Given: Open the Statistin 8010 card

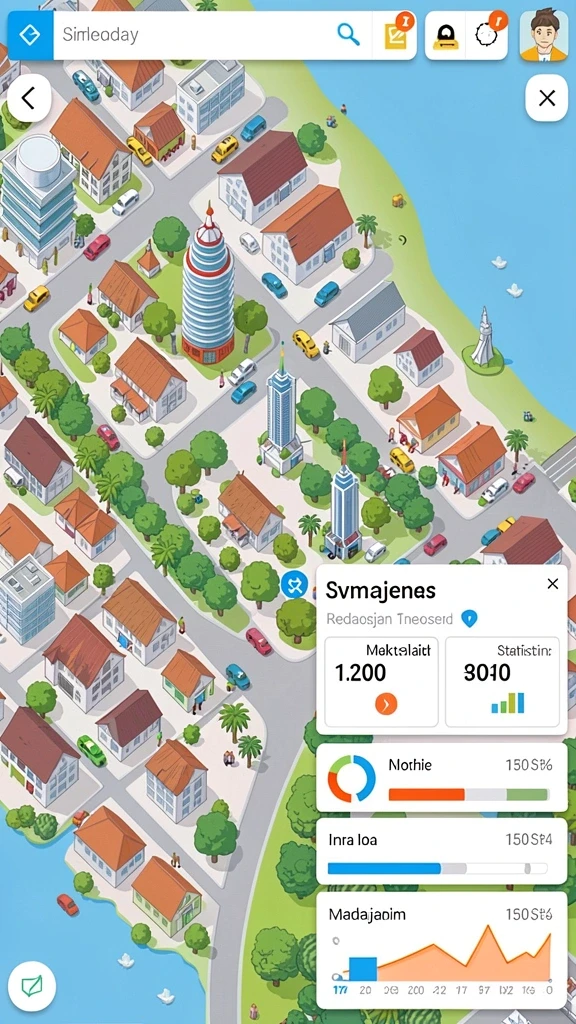Looking at the screenshot, I should pyautogui.click(x=502, y=682).
